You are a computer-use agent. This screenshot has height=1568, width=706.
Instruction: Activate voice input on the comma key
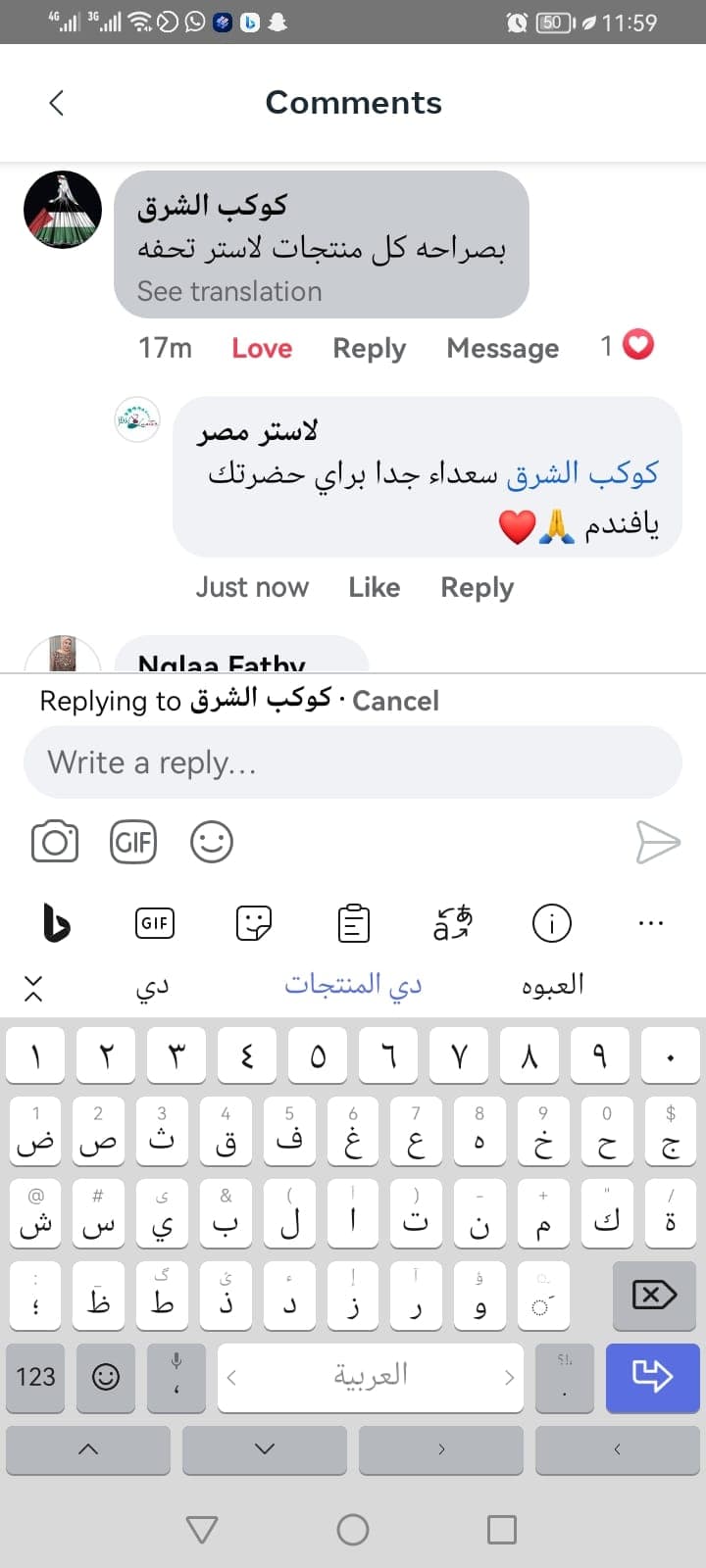pos(175,1378)
